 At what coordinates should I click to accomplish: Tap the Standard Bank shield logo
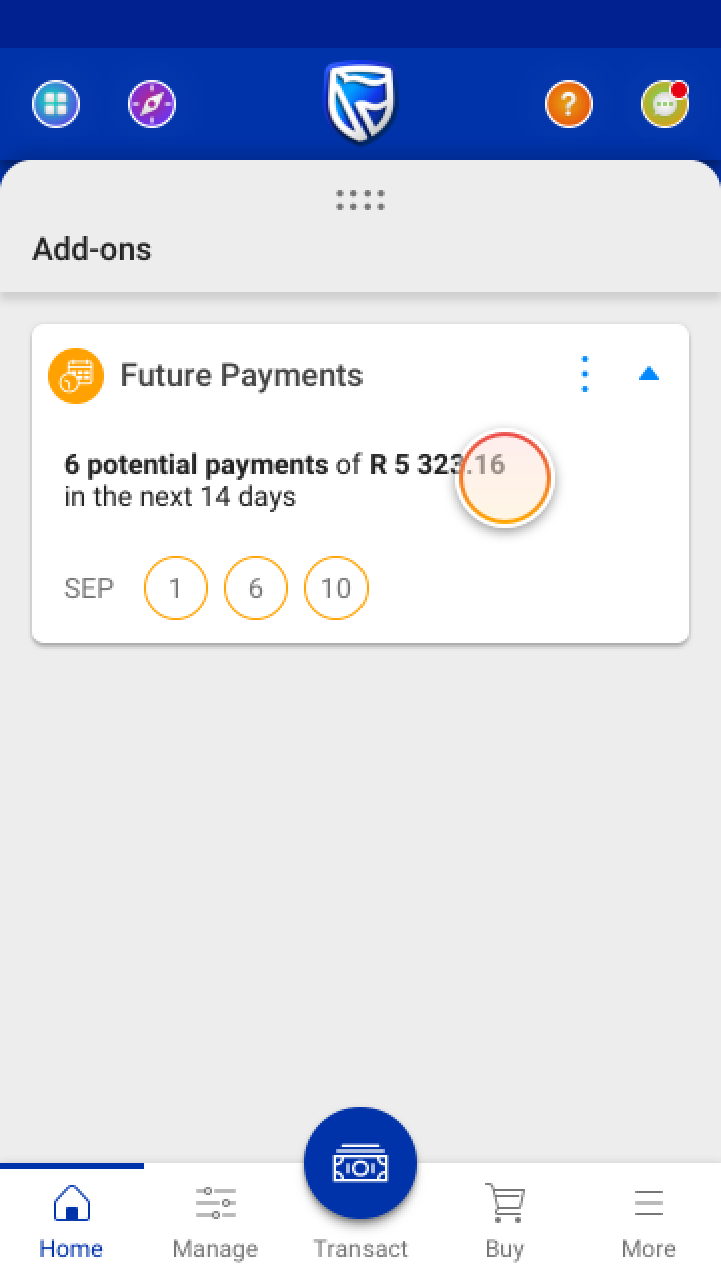click(x=360, y=102)
